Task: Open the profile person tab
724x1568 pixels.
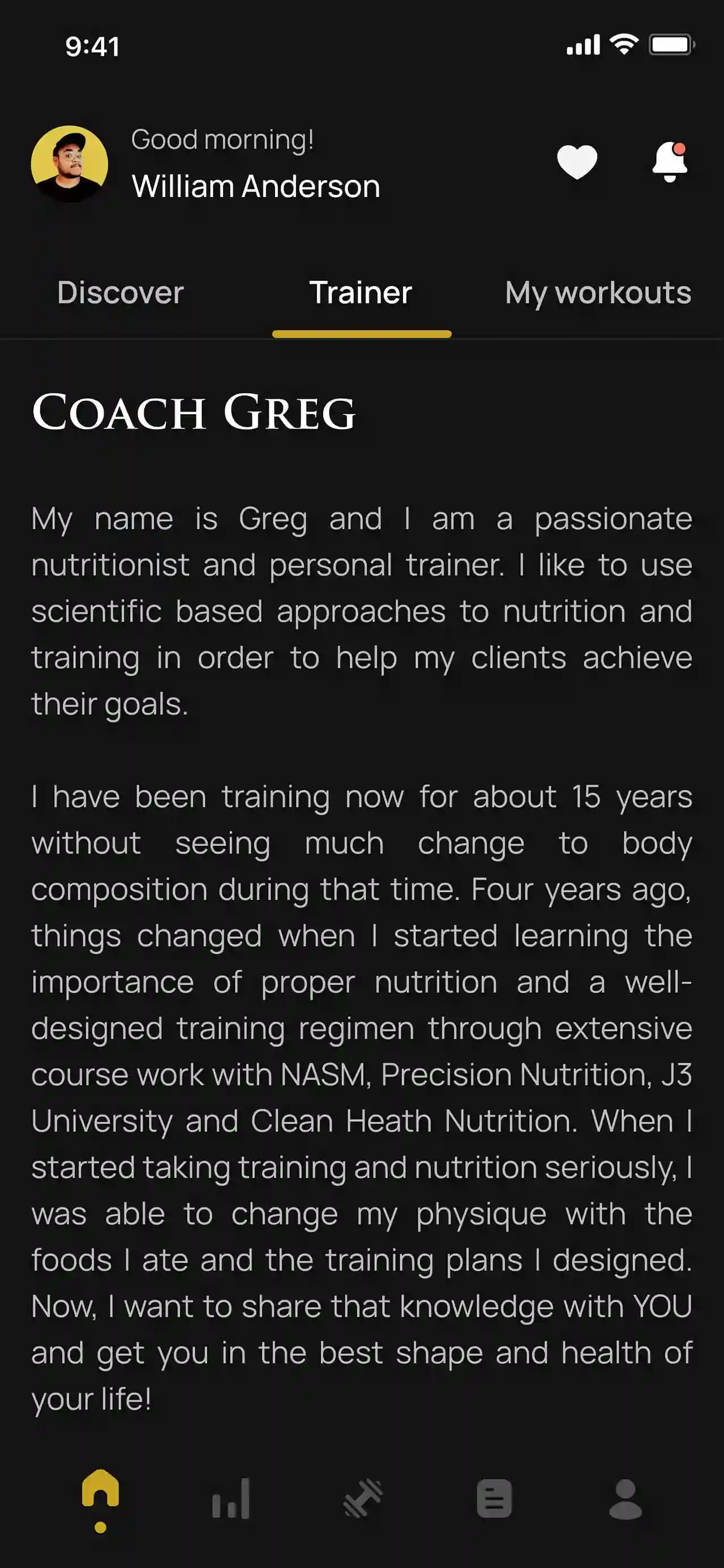Action: pos(626,1498)
